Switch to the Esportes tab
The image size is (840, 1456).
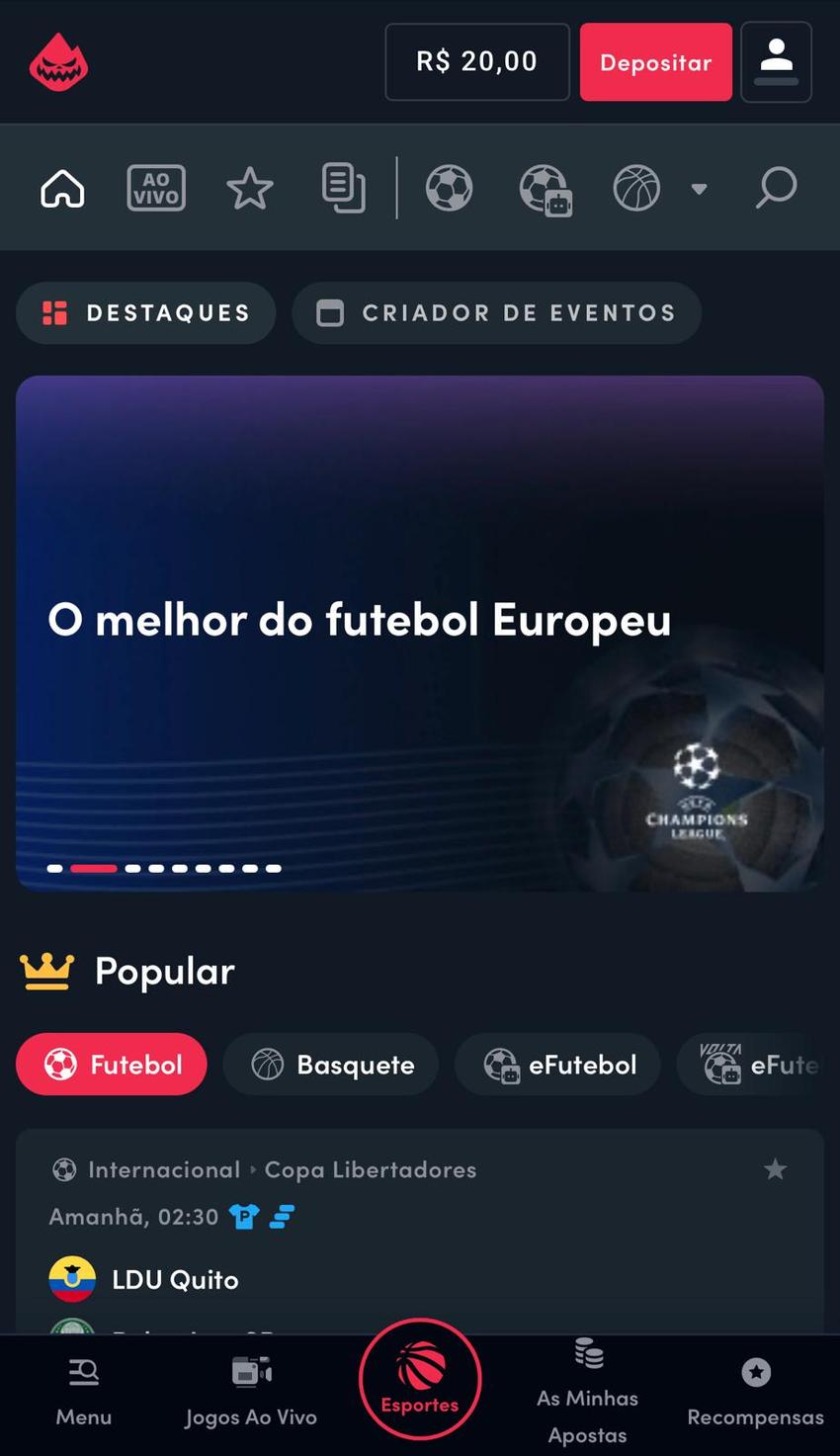(x=419, y=1380)
